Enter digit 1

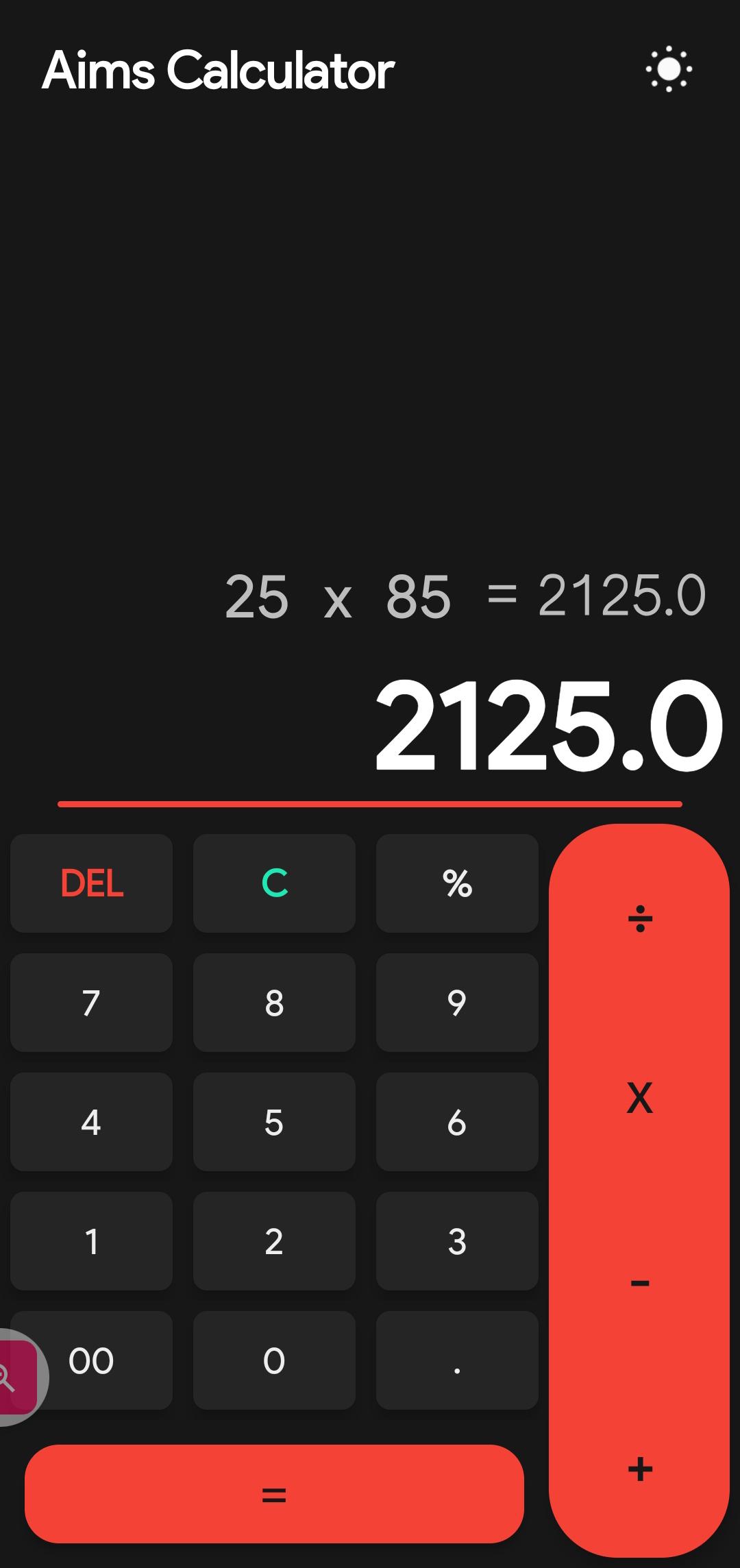tap(91, 1240)
